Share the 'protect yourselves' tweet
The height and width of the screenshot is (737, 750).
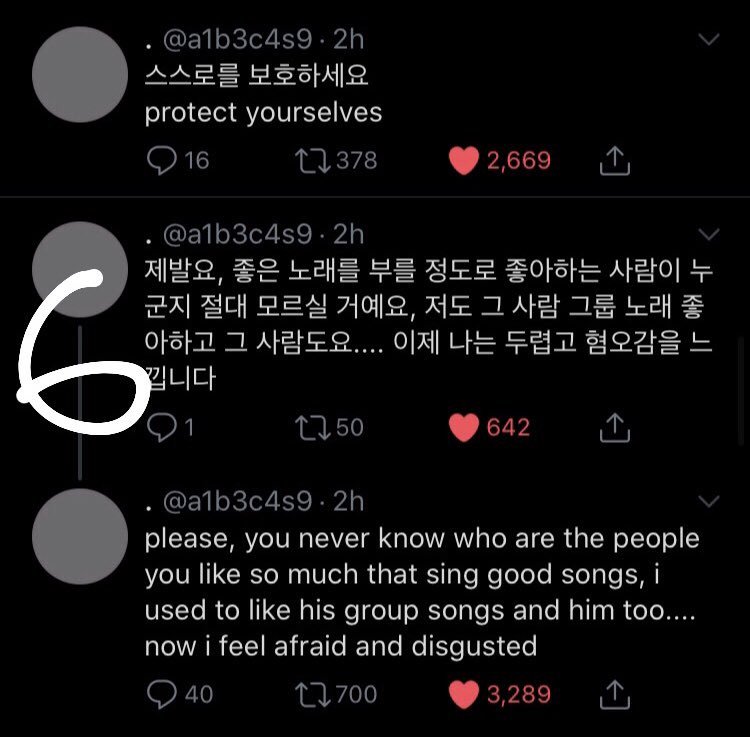click(616, 160)
